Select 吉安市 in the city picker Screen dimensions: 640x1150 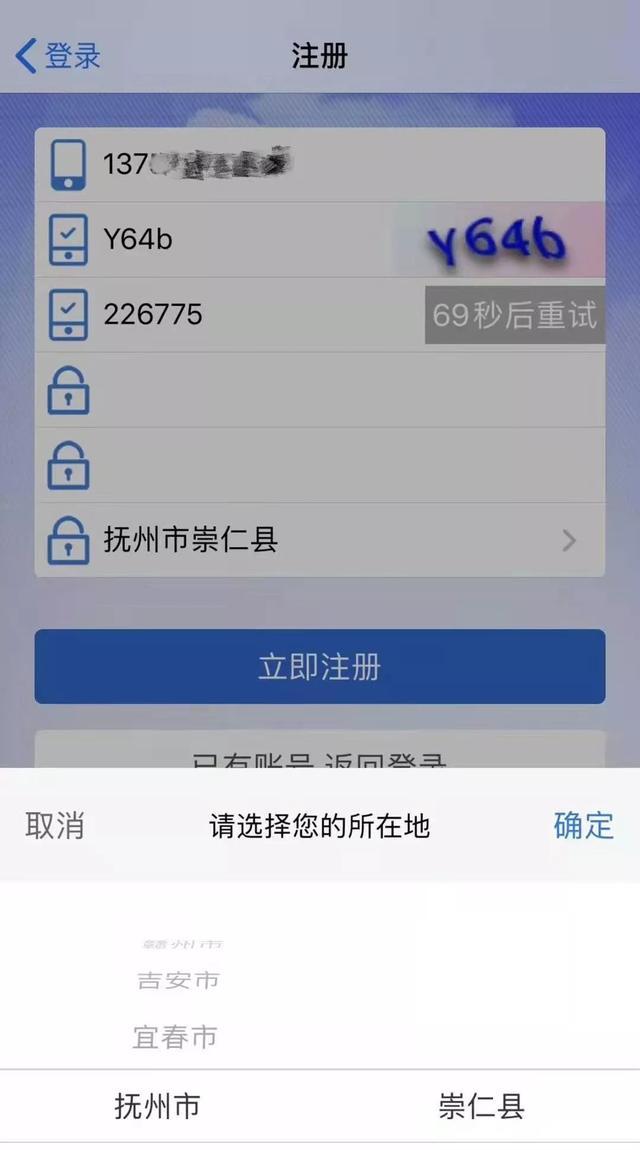[x=178, y=981]
